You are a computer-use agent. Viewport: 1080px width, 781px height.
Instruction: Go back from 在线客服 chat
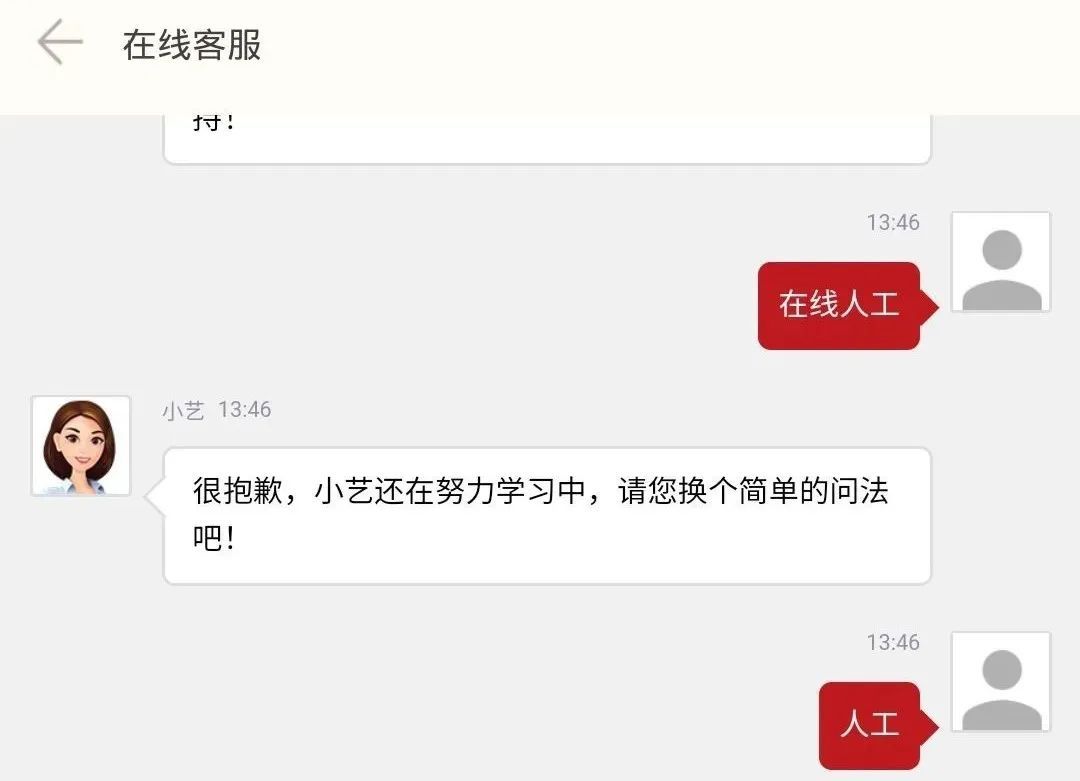tap(59, 44)
